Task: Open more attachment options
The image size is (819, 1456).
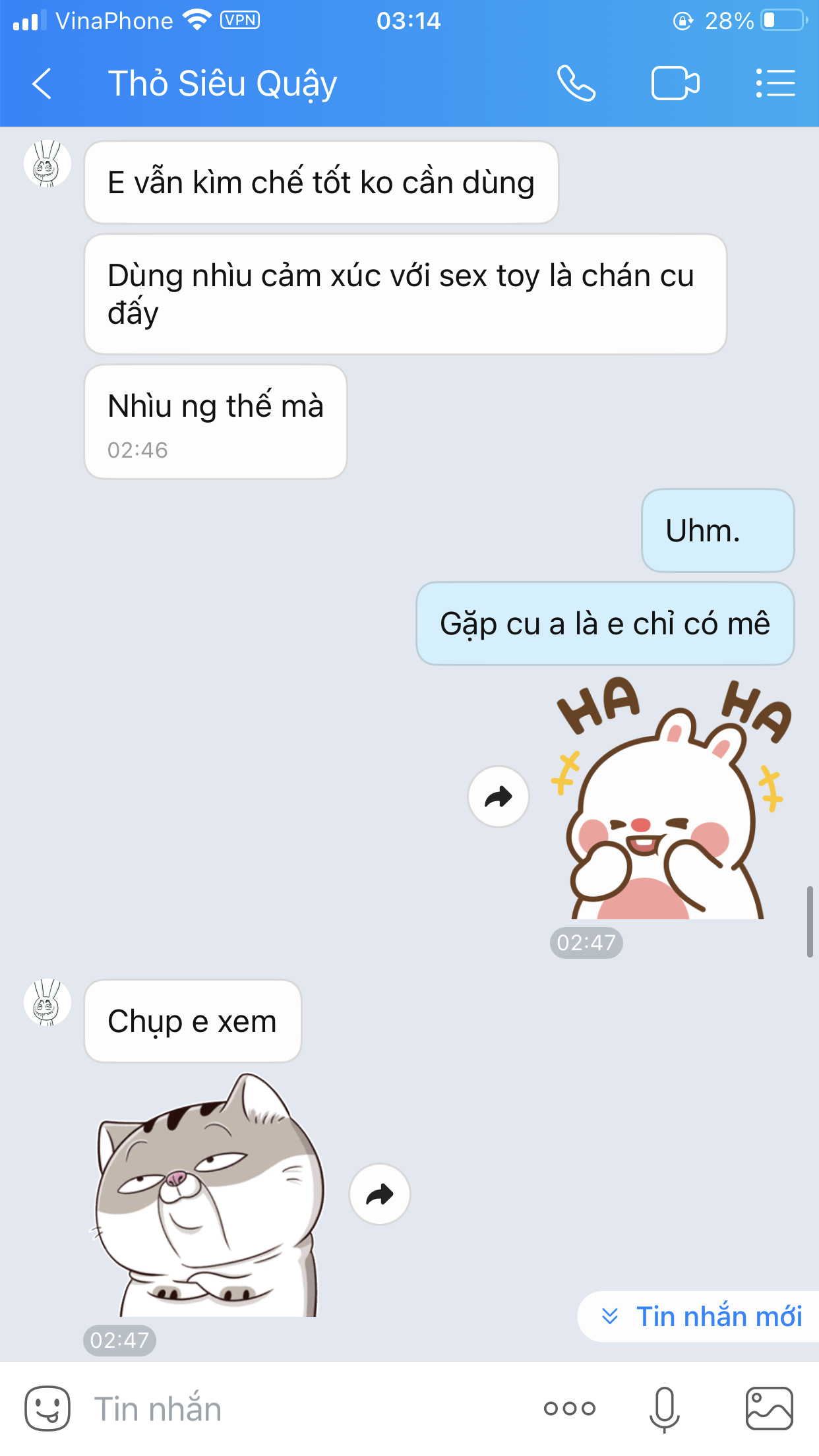Action: (x=570, y=1409)
